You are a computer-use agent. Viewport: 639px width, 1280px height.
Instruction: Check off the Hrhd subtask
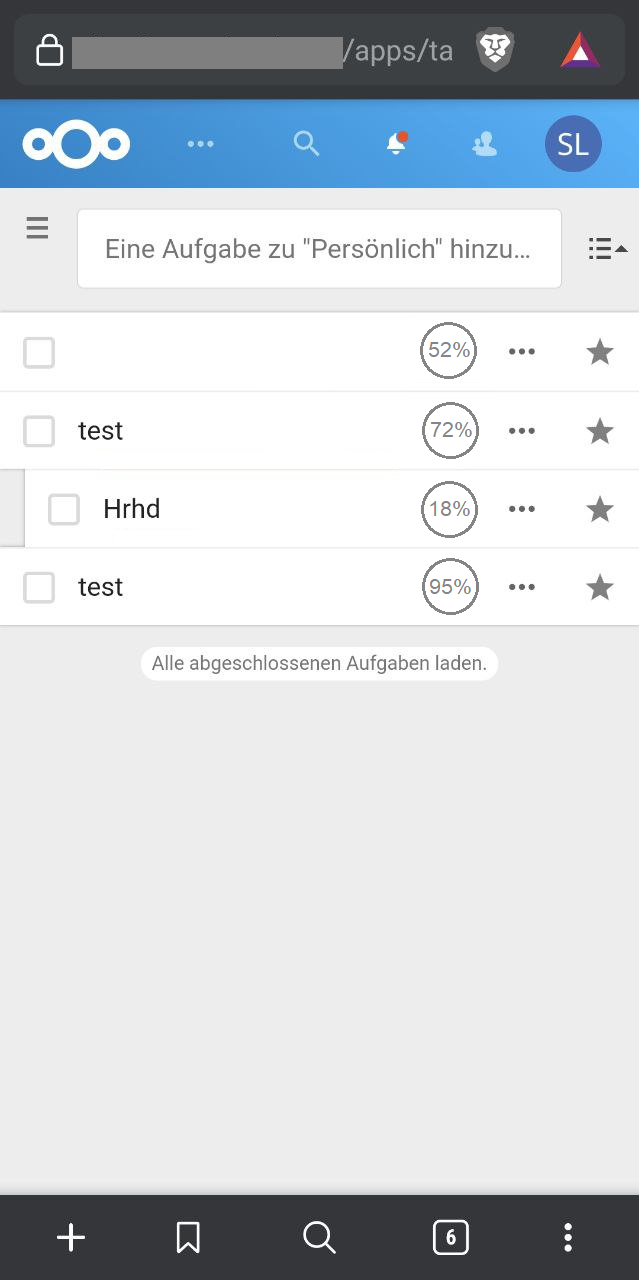point(64,509)
